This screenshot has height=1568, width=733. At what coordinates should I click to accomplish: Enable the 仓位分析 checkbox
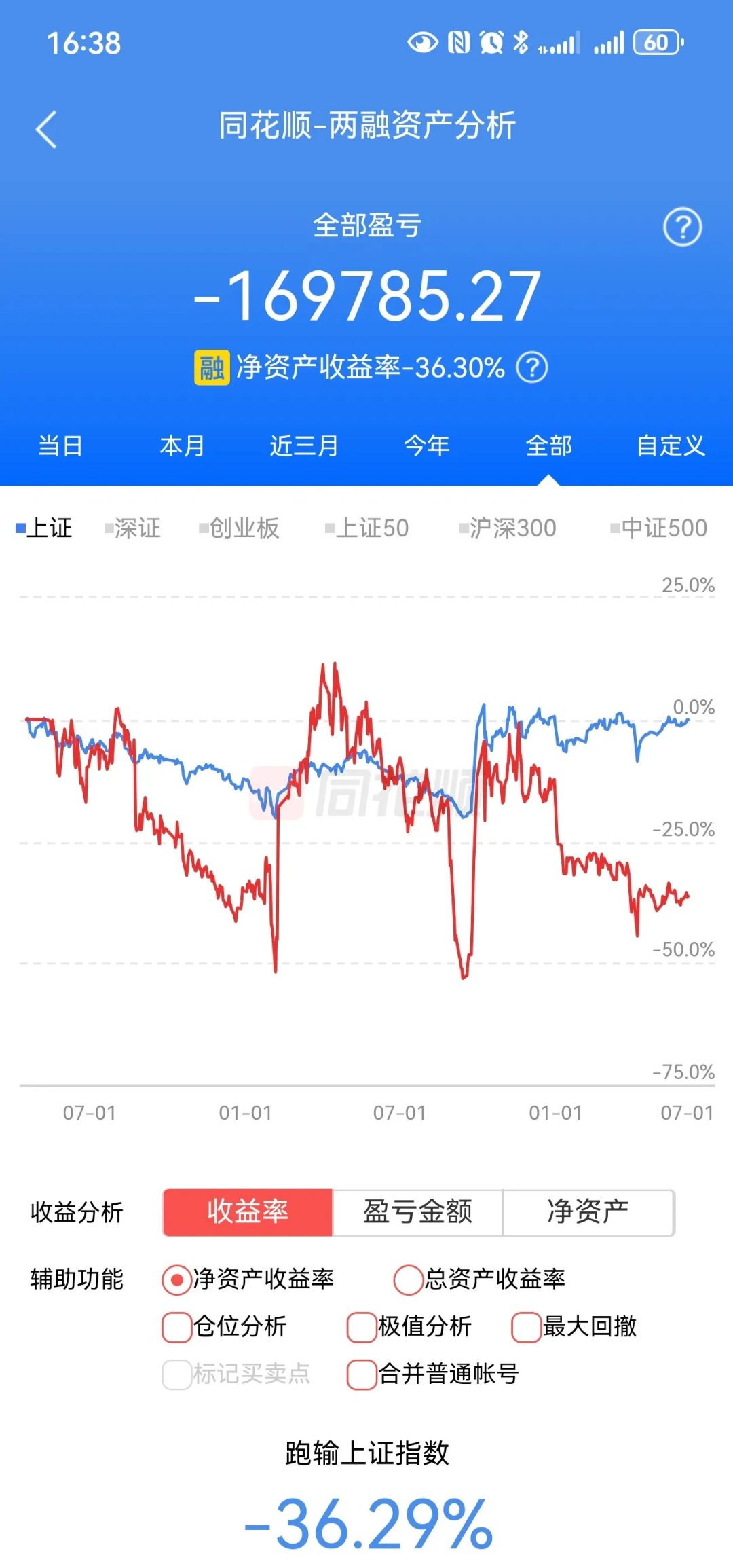click(x=177, y=1327)
